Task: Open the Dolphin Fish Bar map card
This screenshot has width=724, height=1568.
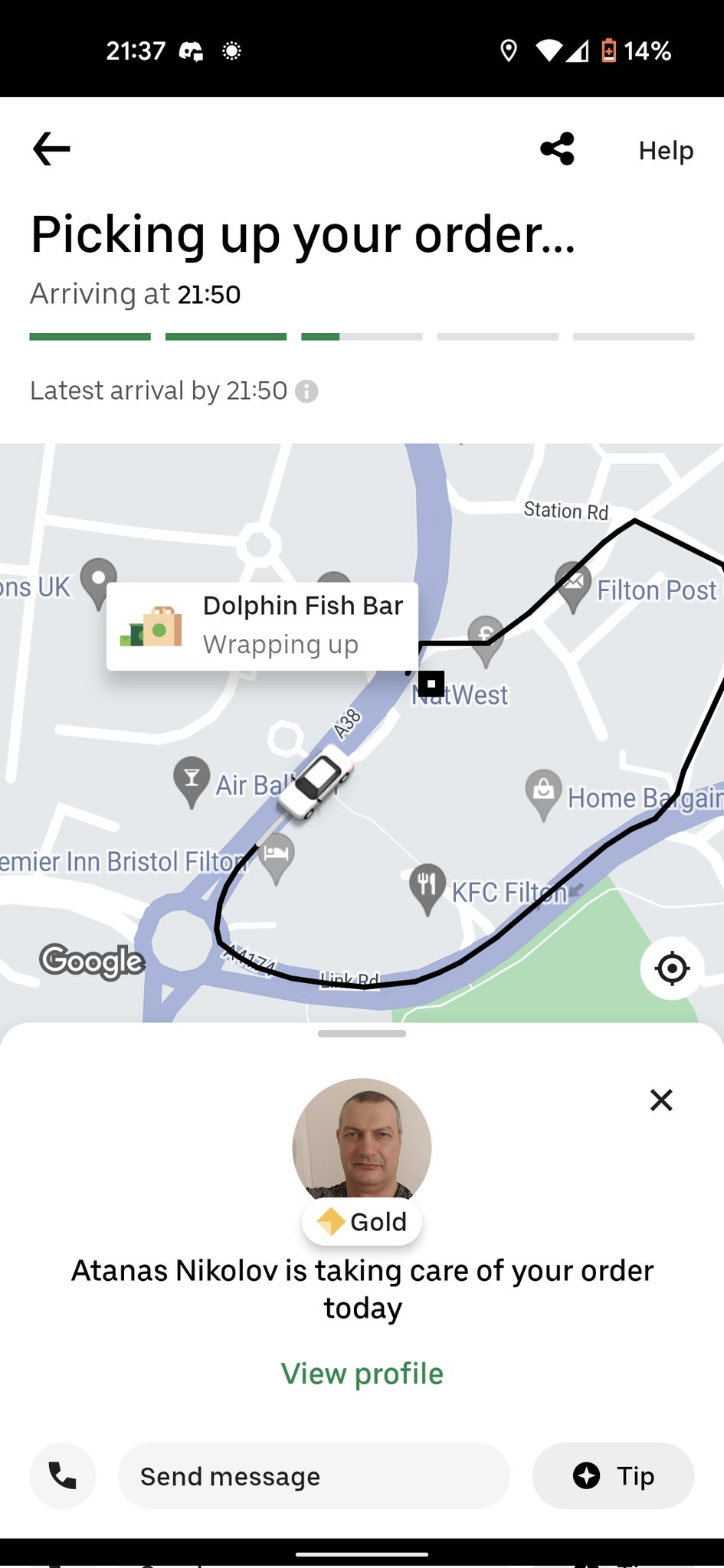Action: 262,626
